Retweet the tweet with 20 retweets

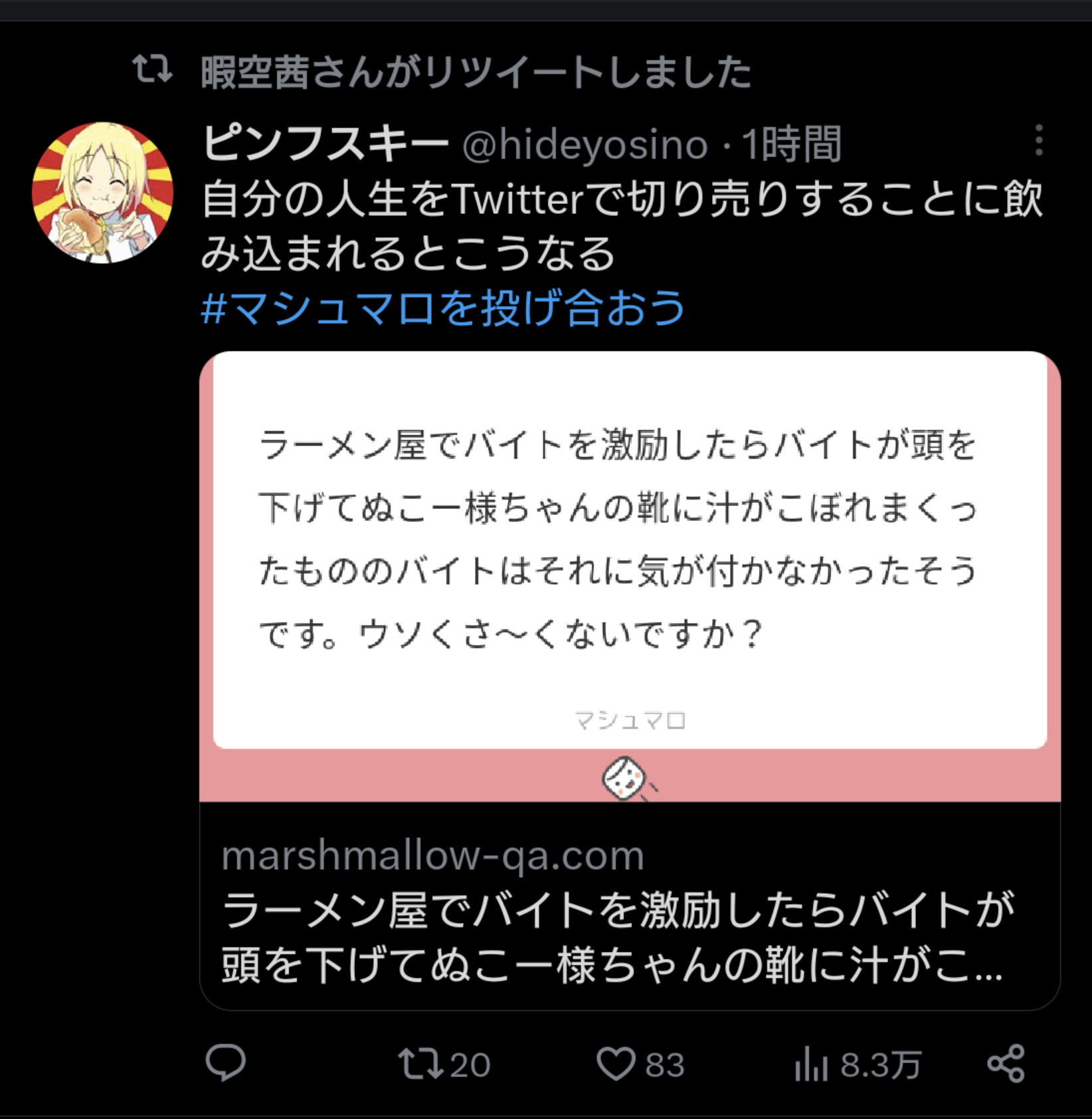[421, 1063]
